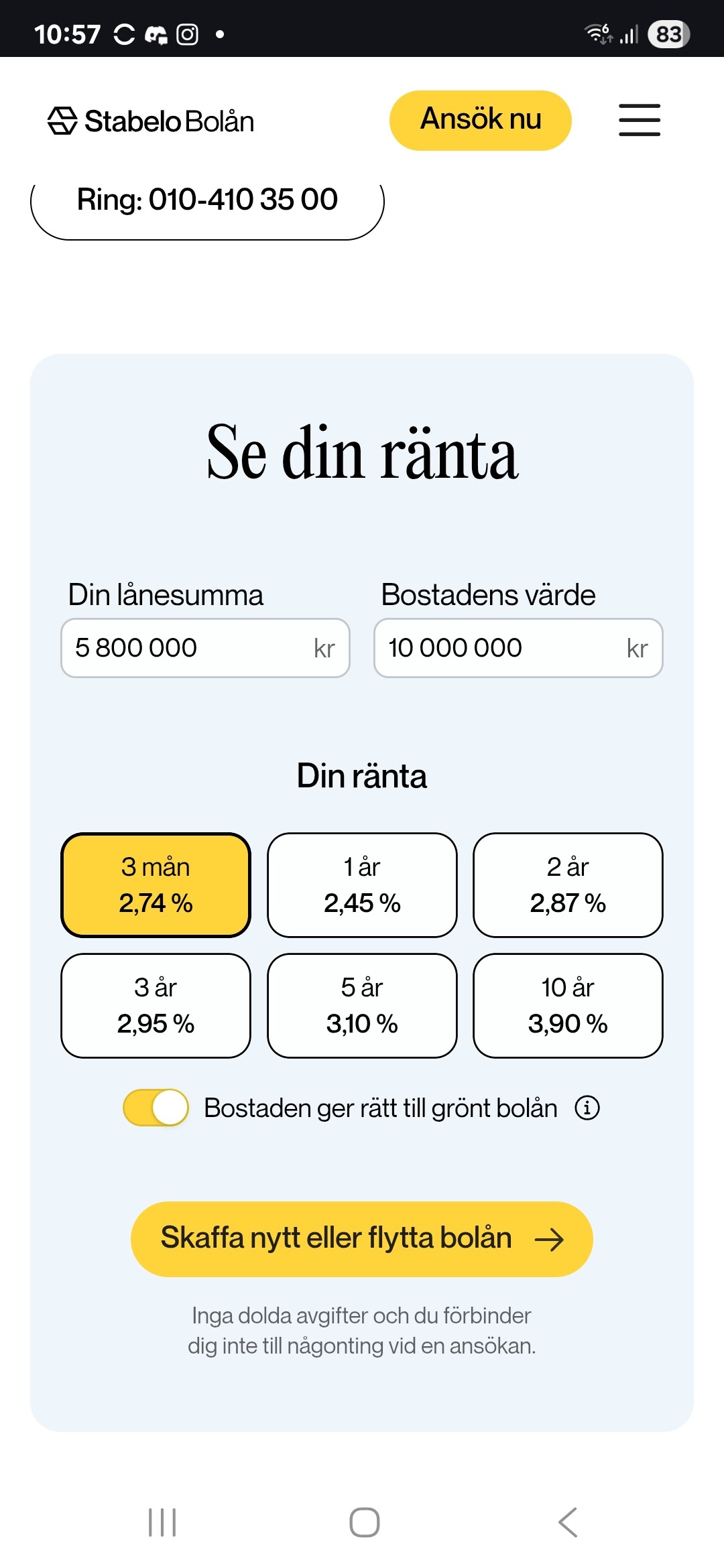Tap the Ansök nu button

click(480, 121)
